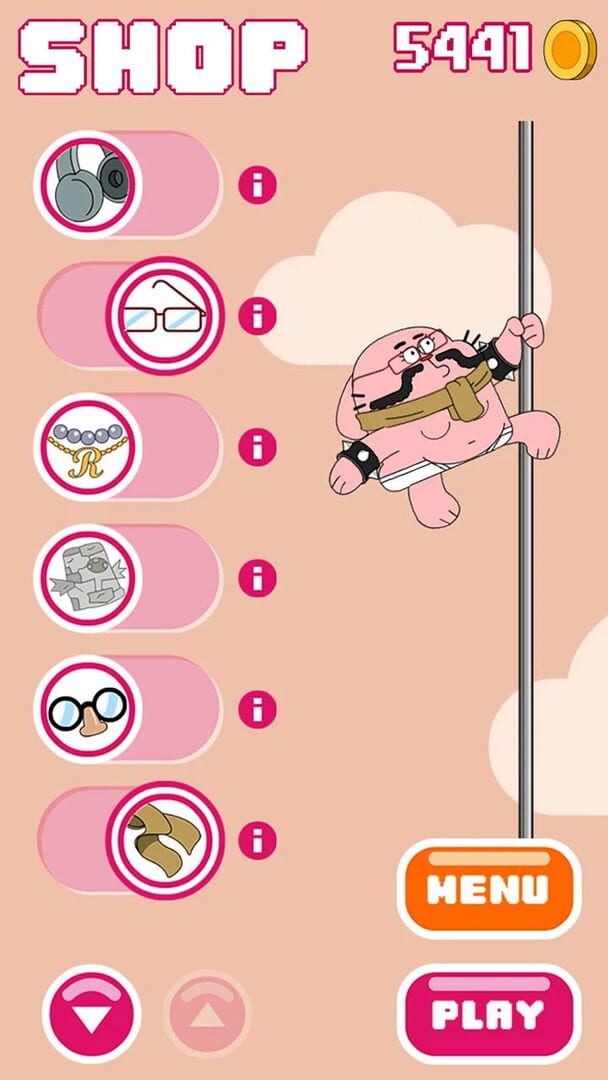
Task: Show info about the red glasses
Action: click(x=258, y=315)
